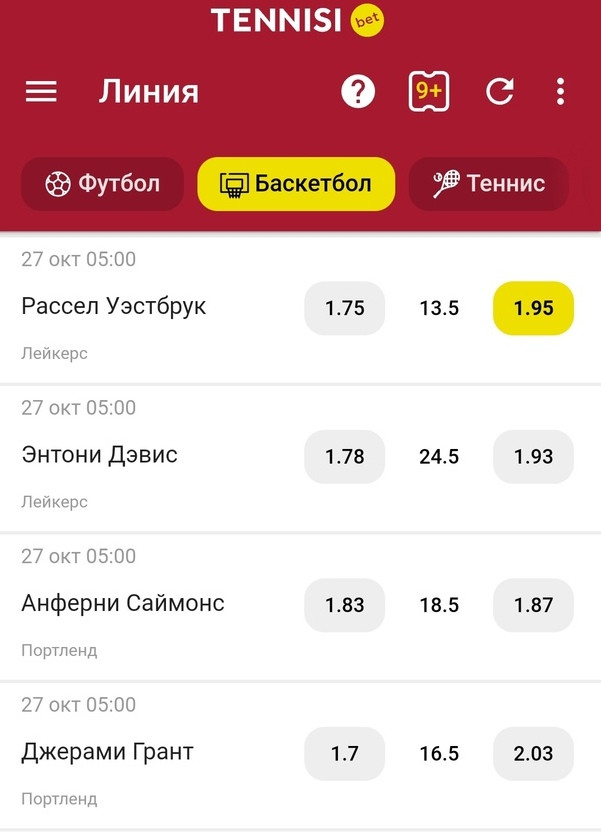Switch to the Теннис category

pos(489,184)
